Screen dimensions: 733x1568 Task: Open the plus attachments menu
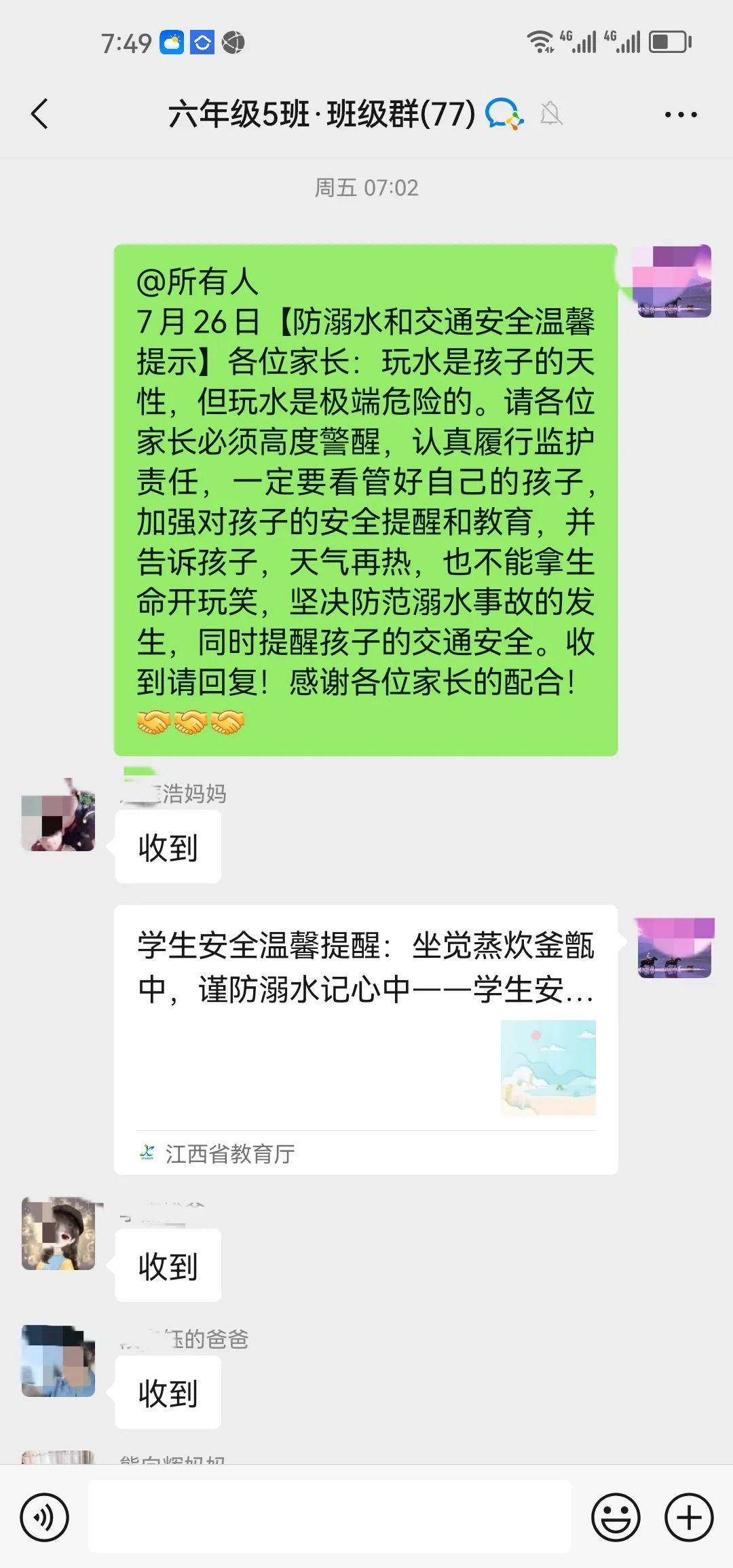(x=689, y=1517)
